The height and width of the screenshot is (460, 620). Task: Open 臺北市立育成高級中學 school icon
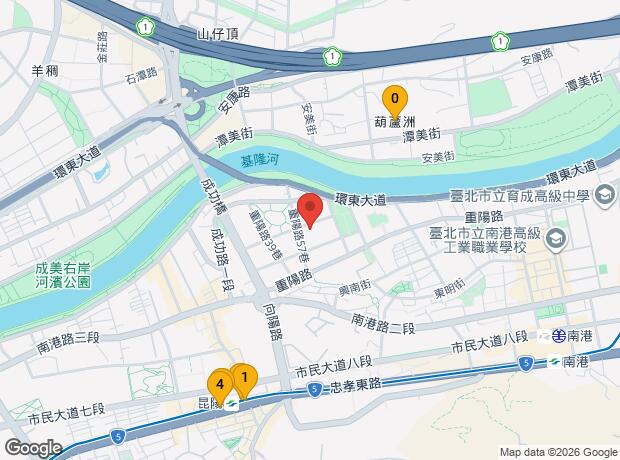tap(604, 196)
